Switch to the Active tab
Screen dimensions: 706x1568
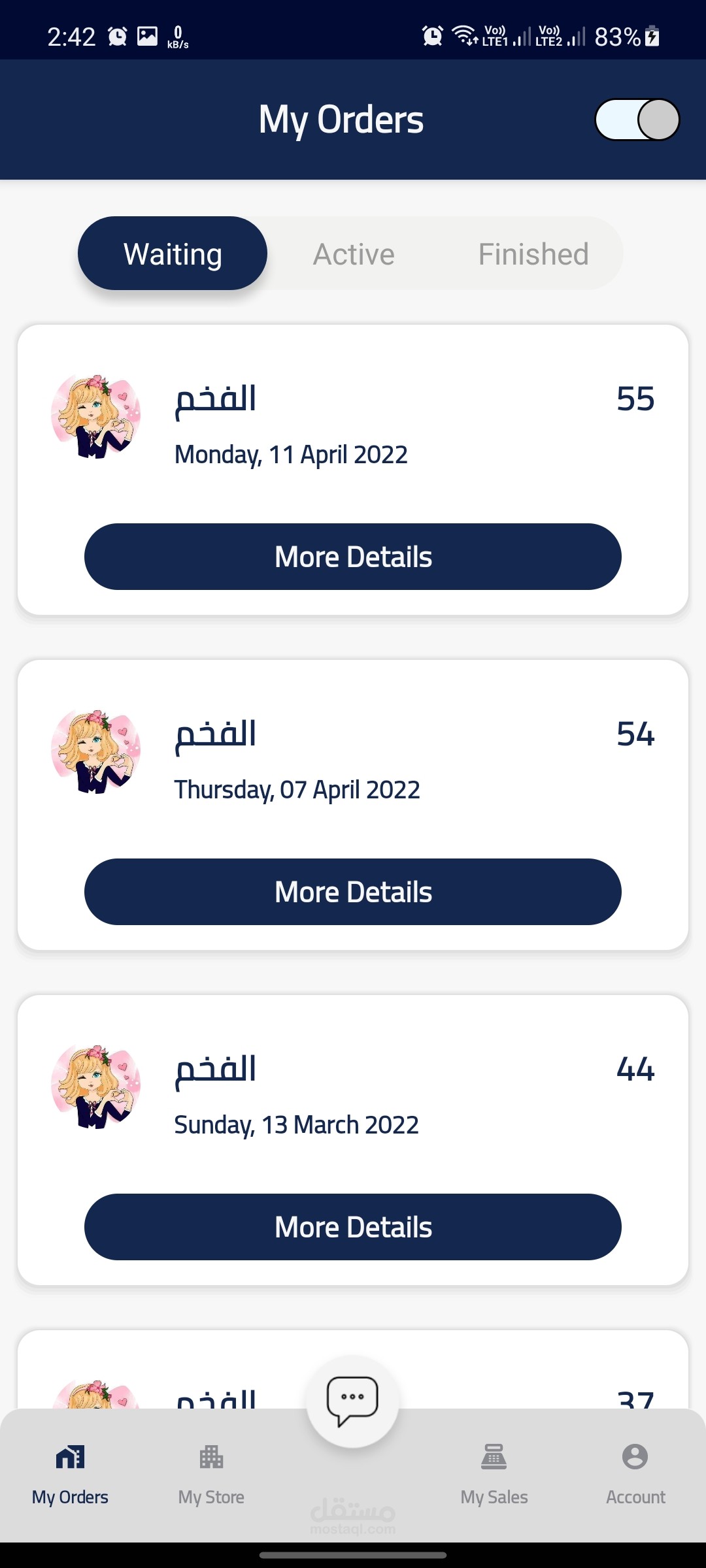click(x=354, y=254)
